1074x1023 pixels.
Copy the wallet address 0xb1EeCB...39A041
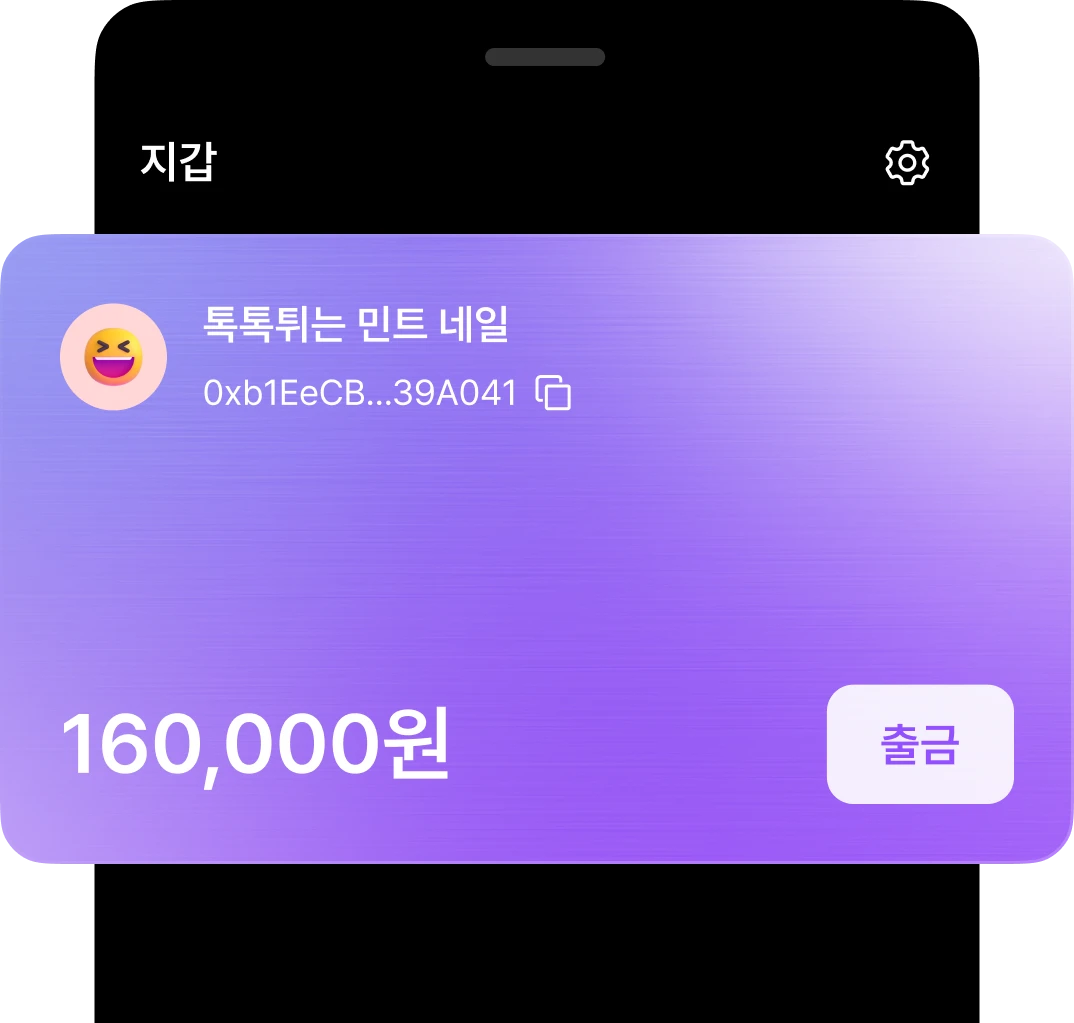pyautogui.click(x=554, y=393)
